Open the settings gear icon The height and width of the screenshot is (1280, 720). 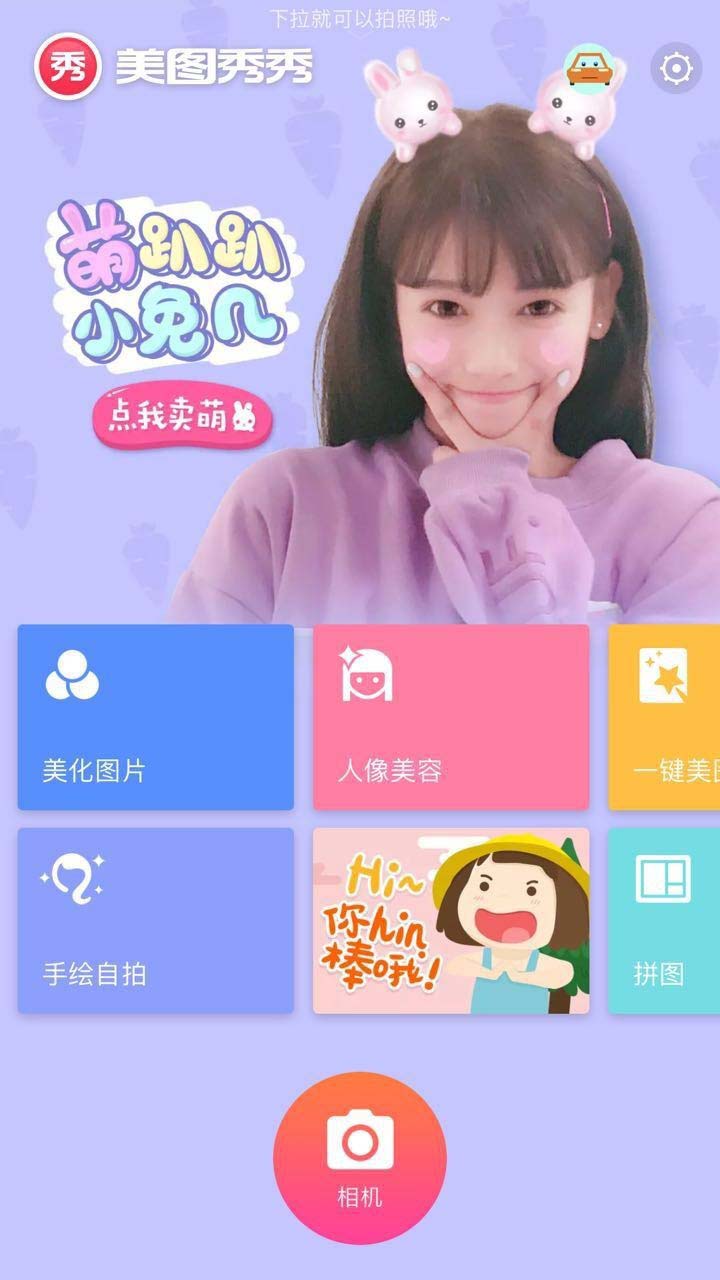pos(677,68)
